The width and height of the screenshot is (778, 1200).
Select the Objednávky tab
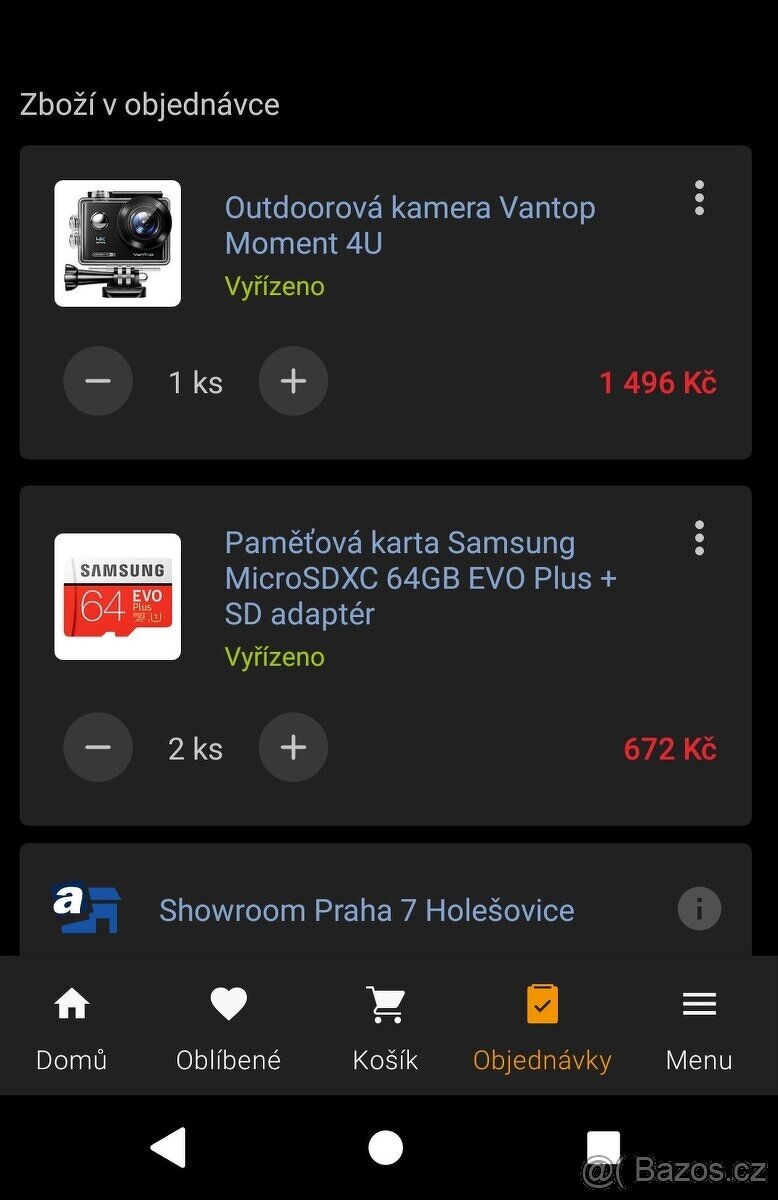pyautogui.click(x=542, y=1025)
